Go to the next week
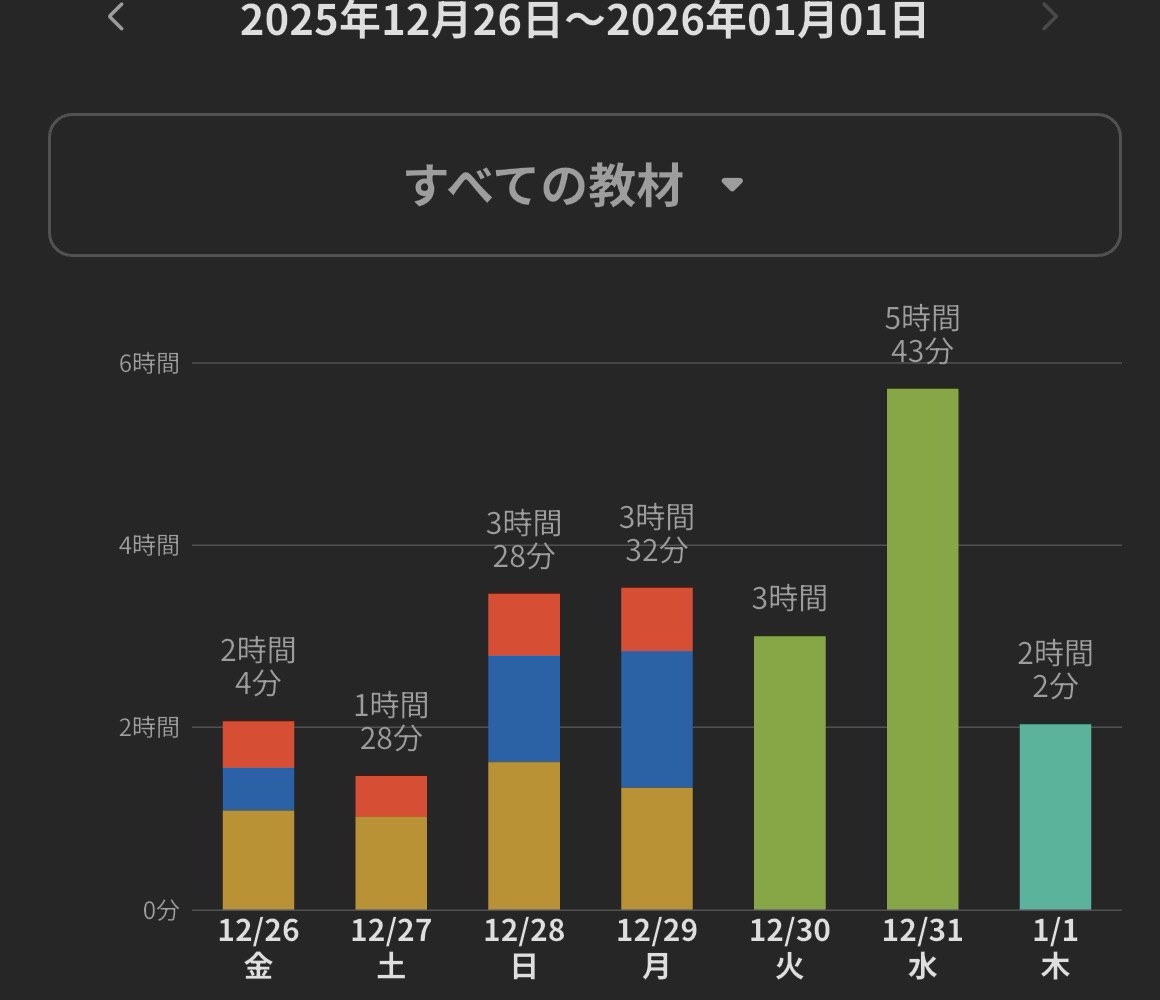Screen dimensions: 1160x1000 pyautogui.click(x=1049, y=16)
